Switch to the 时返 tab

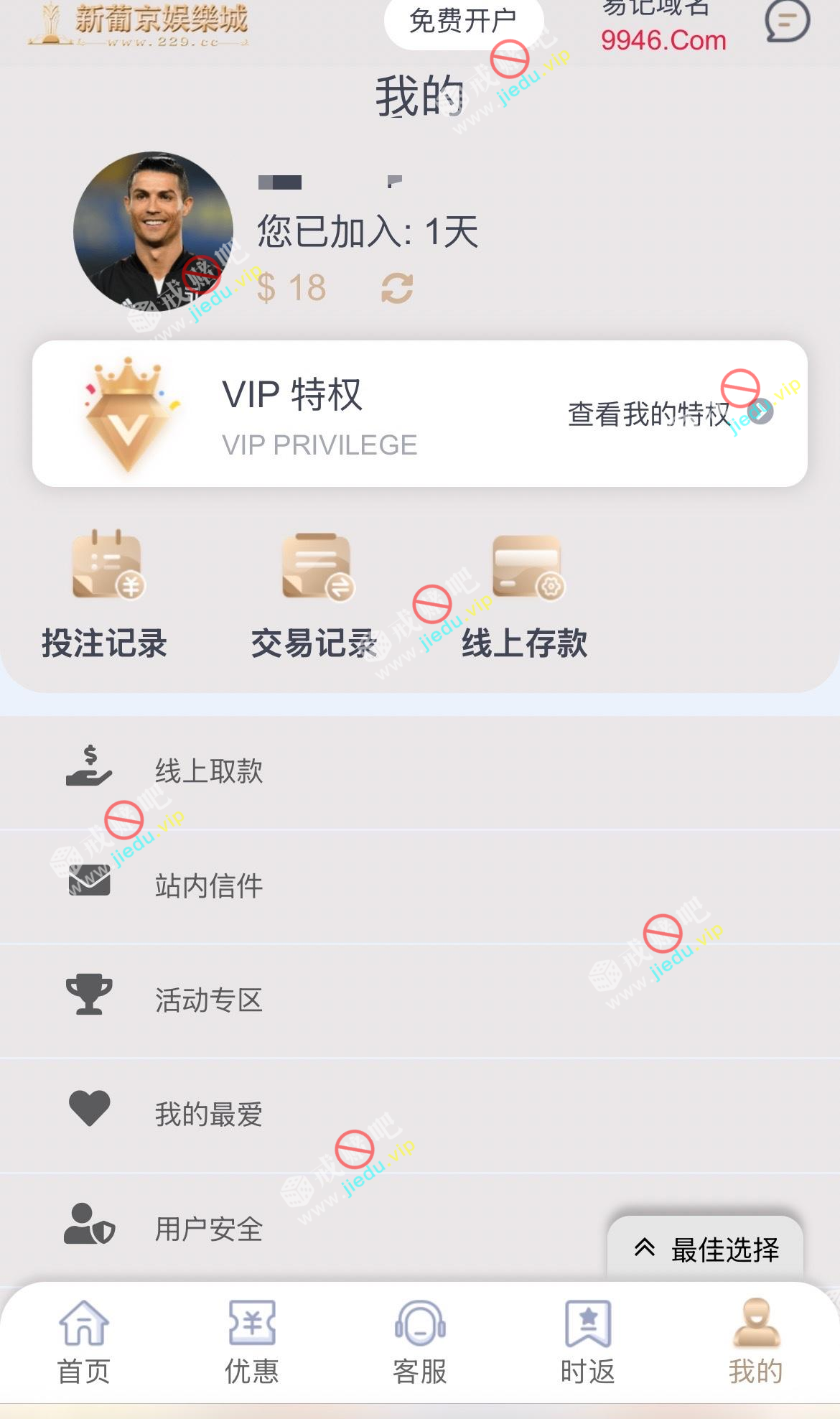click(588, 1341)
